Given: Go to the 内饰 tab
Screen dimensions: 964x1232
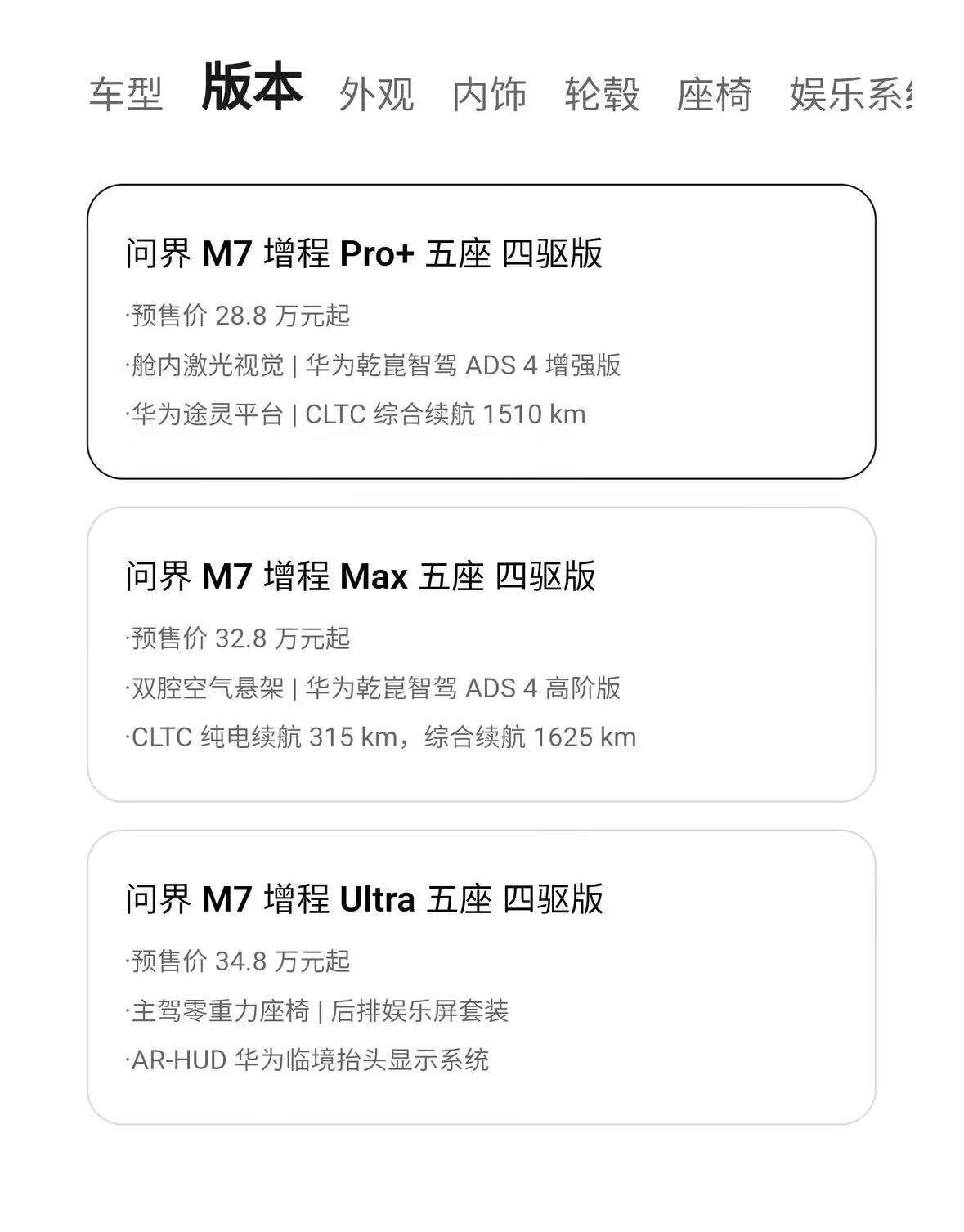Looking at the screenshot, I should [489, 94].
